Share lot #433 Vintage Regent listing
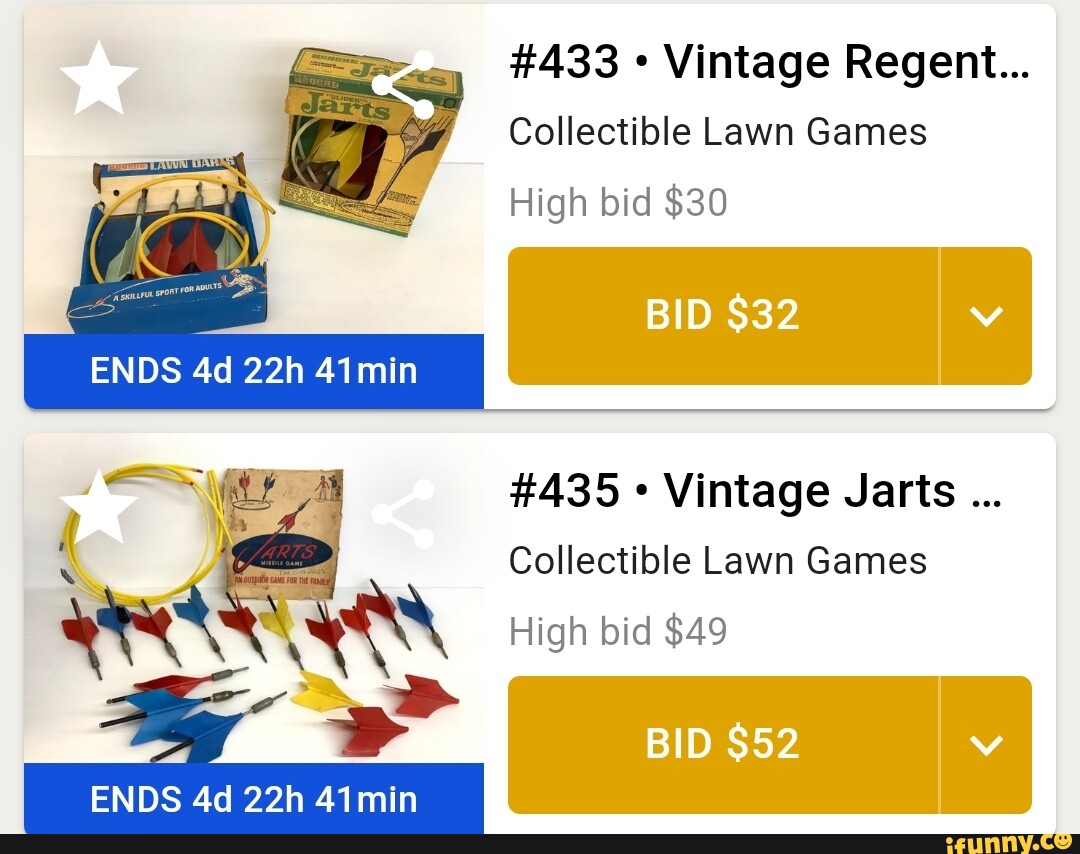 pos(403,84)
